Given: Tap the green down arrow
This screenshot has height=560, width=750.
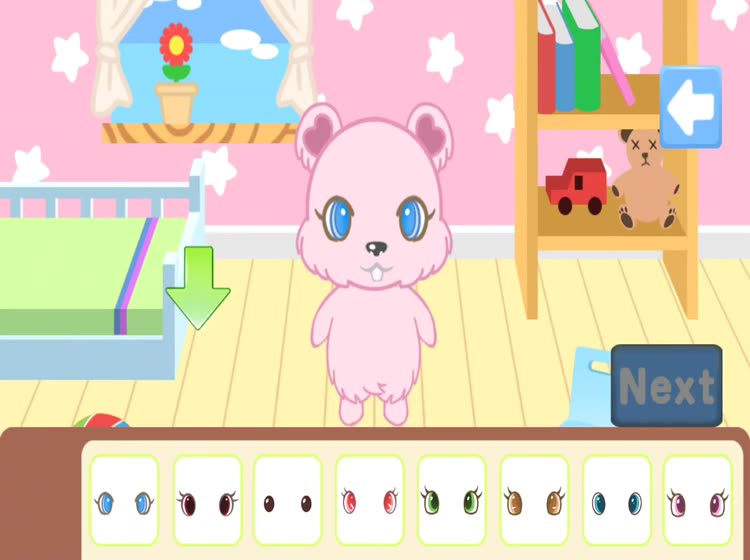Looking at the screenshot, I should coord(197,288).
